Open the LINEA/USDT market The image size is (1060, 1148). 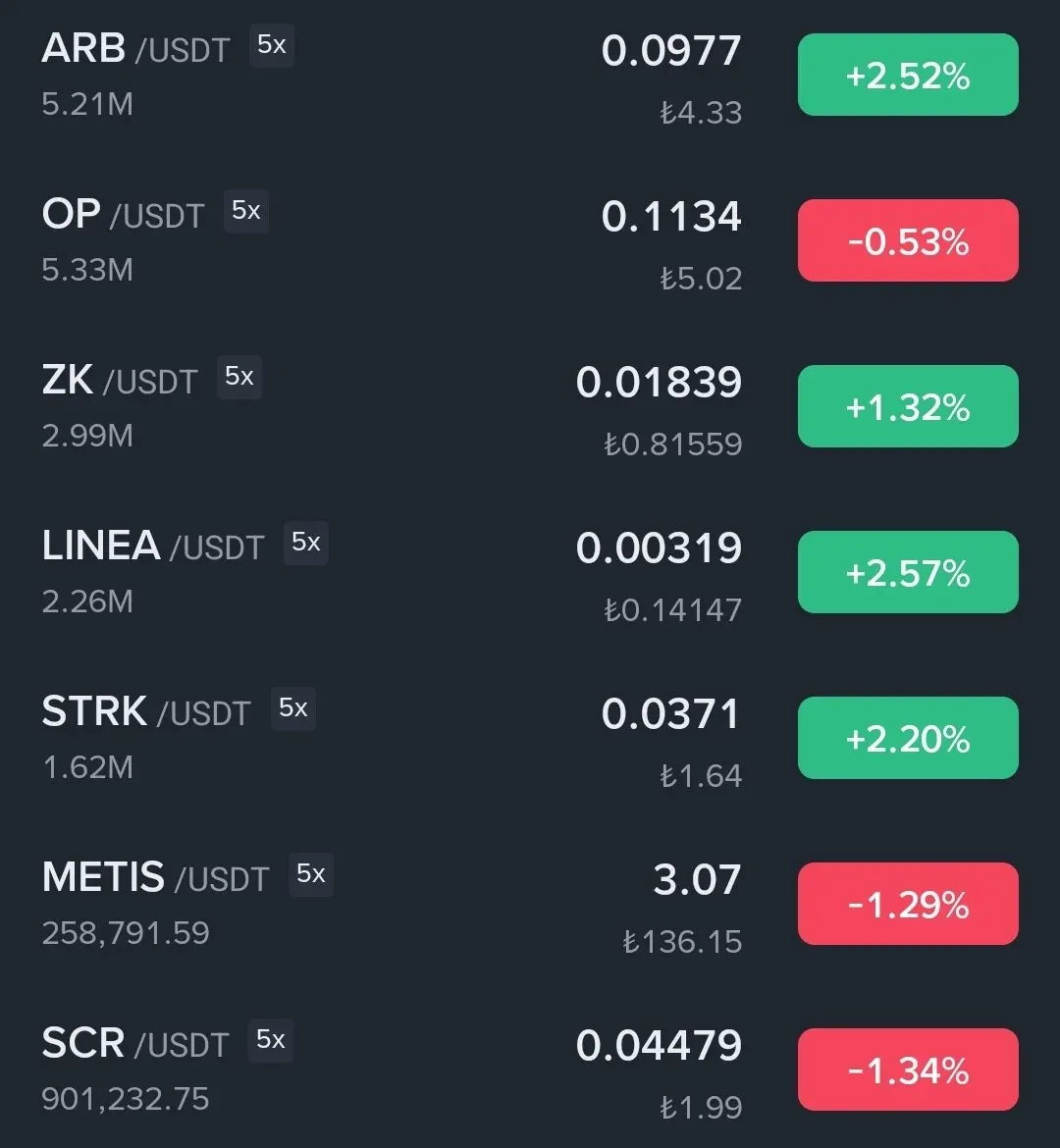(152, 547)
